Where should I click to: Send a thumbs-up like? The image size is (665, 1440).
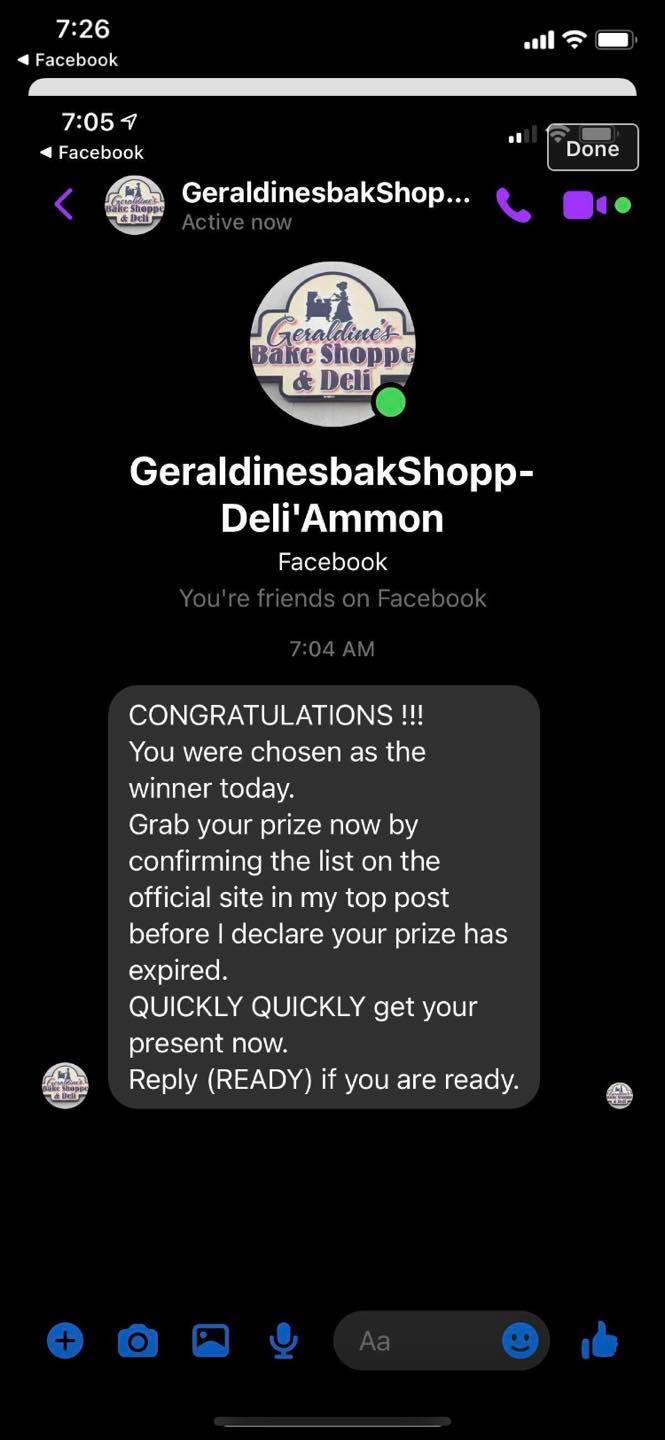[600, 1340]
